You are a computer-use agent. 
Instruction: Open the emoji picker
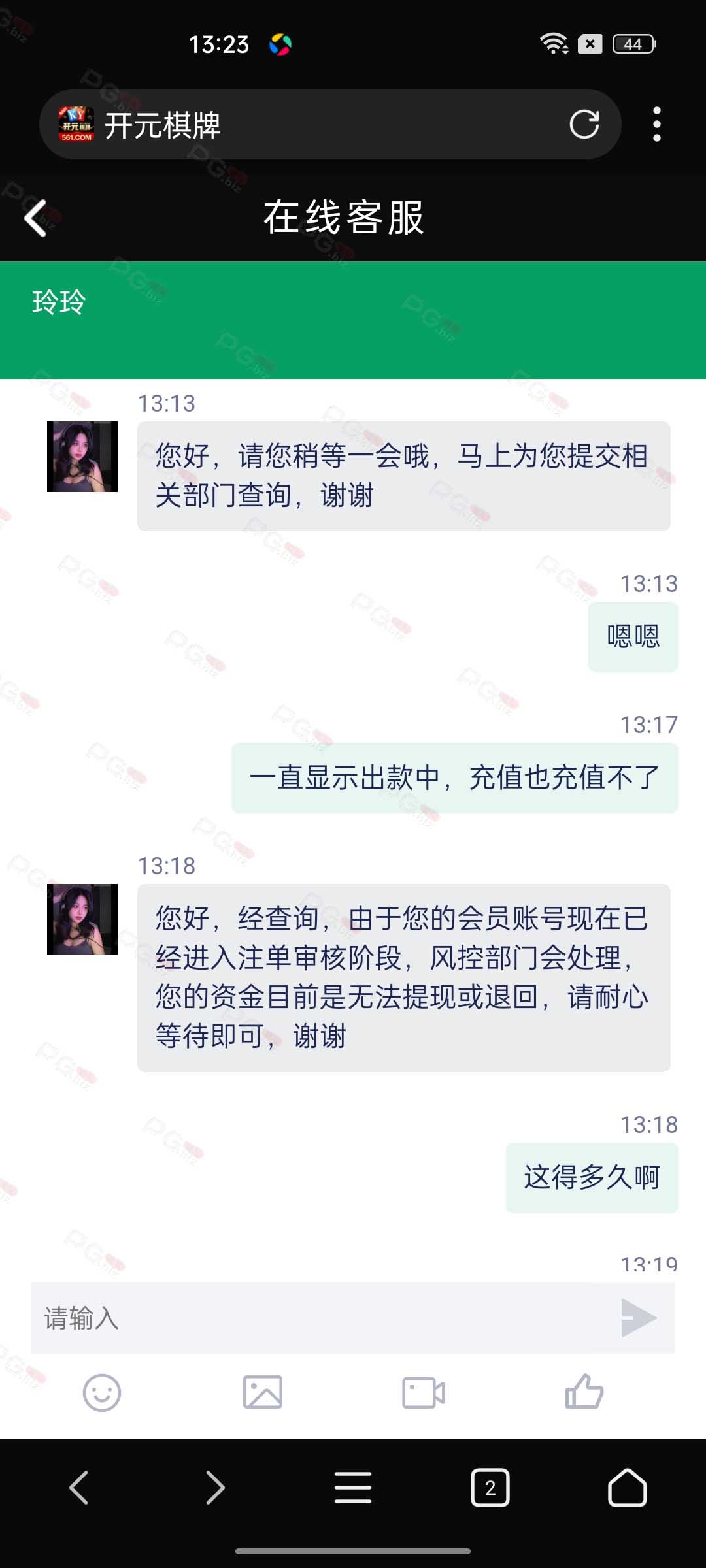pyautogui.click(x=102, y=1393)
